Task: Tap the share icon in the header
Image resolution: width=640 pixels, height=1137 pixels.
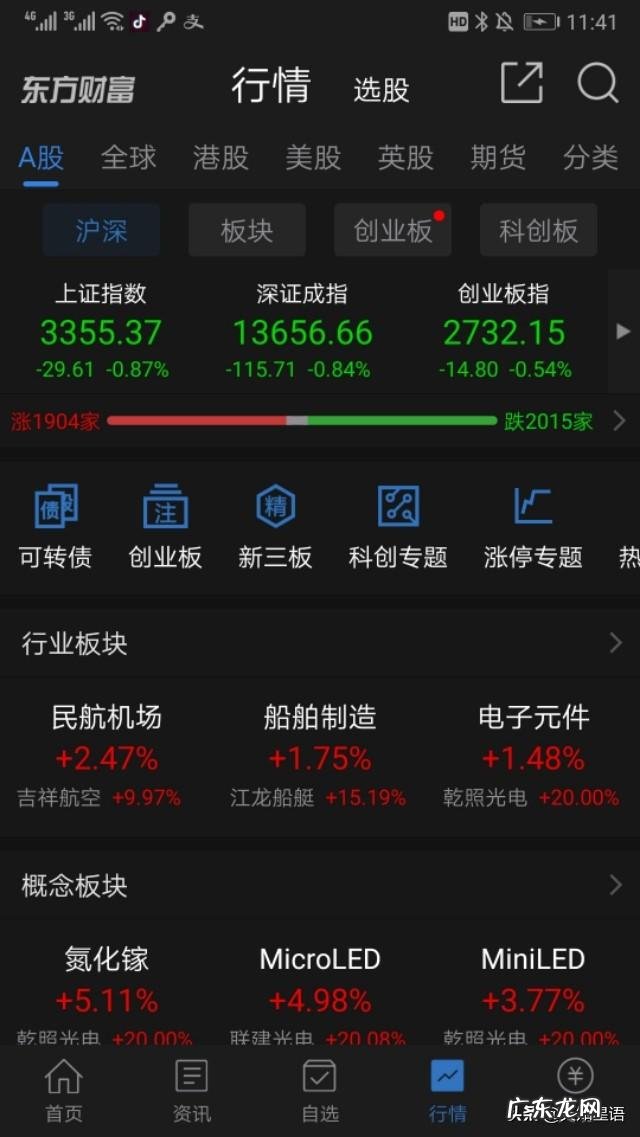Action: [x=521, y=85]
